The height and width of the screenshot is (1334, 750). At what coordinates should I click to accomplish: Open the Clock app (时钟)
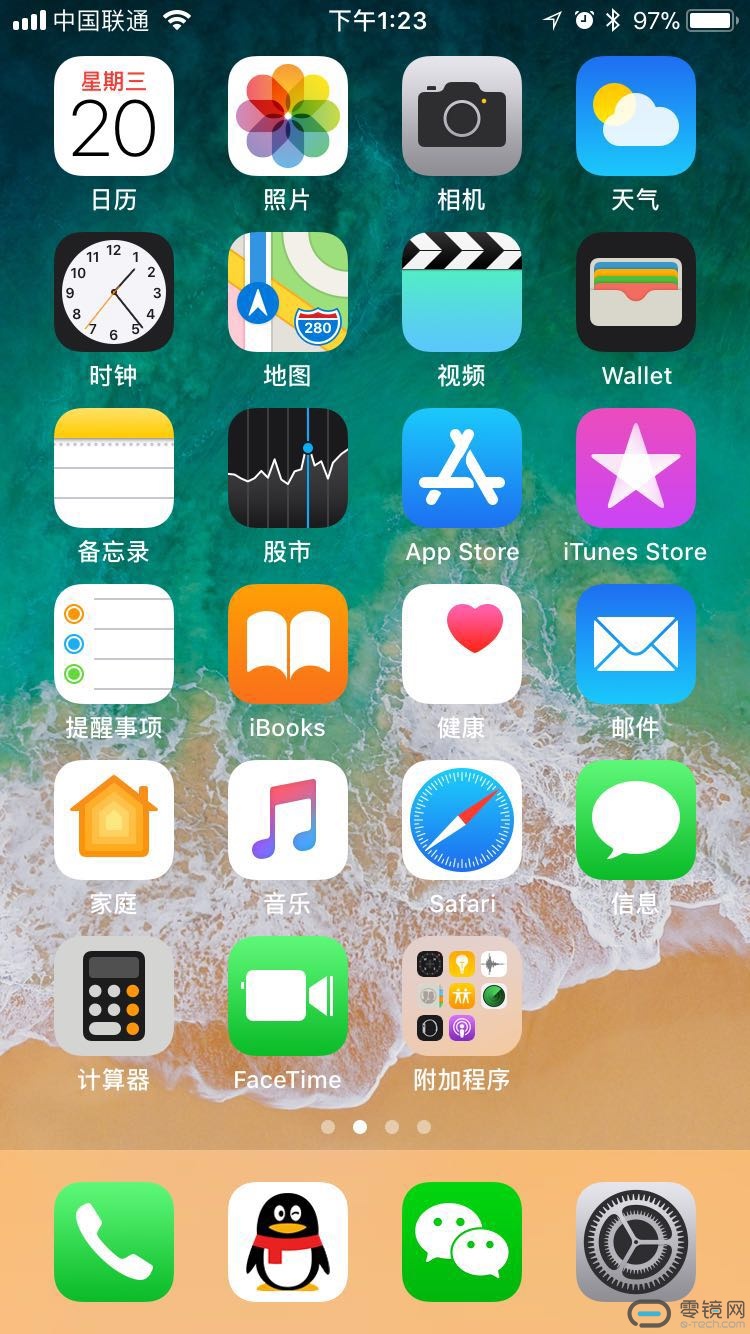(x=113, y=292)
